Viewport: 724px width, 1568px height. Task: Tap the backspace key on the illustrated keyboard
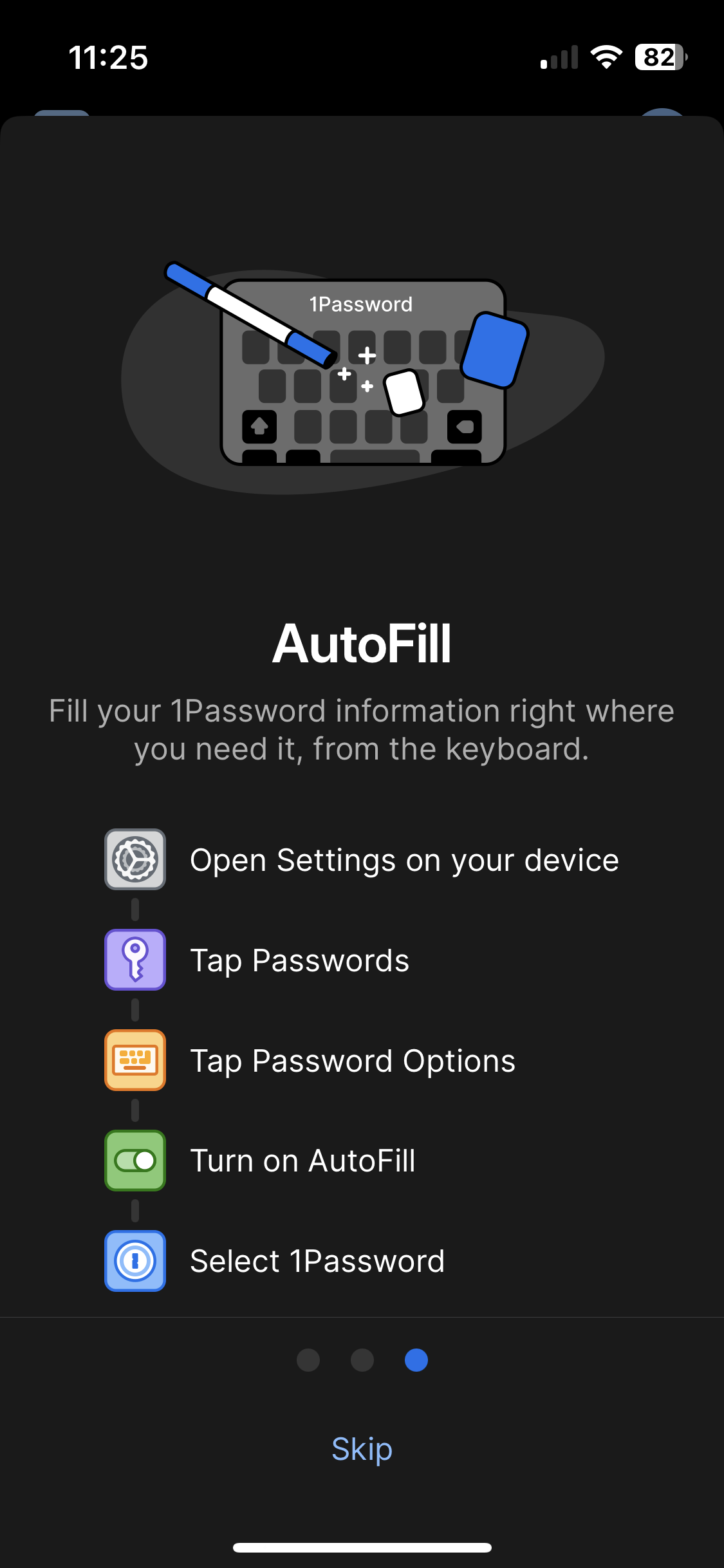463,425
